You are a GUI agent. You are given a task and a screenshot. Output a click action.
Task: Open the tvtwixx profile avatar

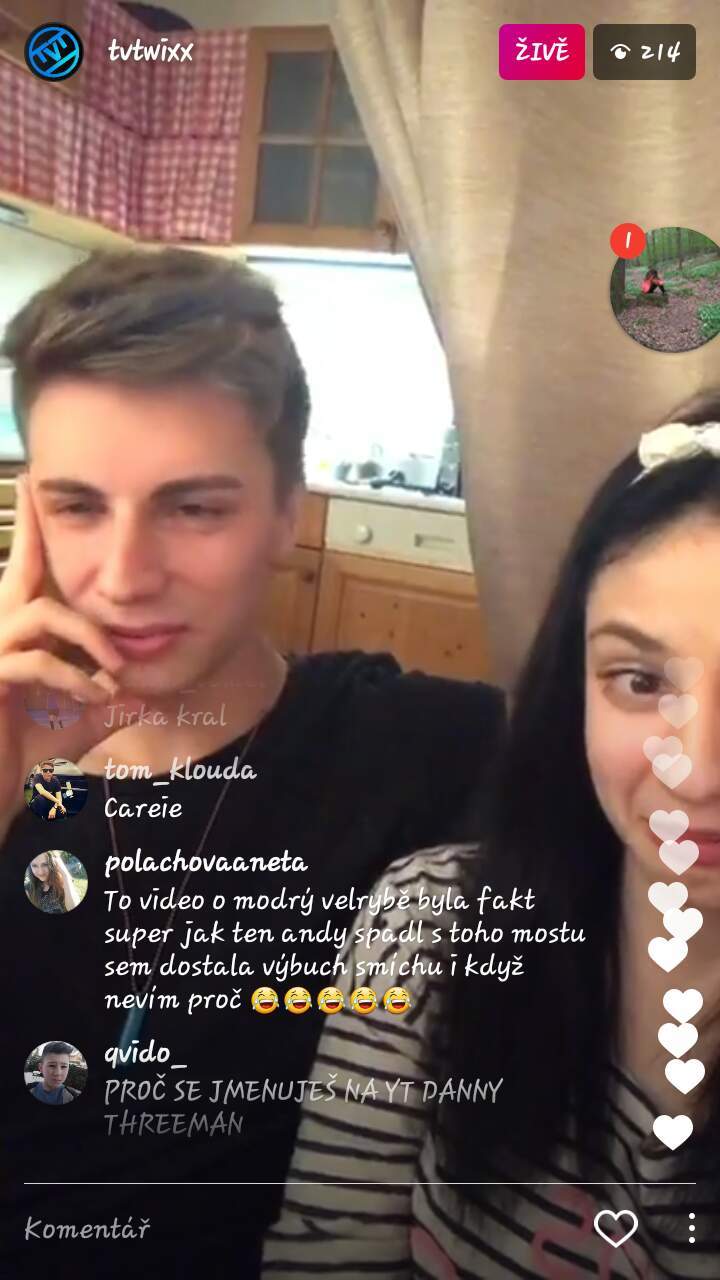[x=54, y=52]
